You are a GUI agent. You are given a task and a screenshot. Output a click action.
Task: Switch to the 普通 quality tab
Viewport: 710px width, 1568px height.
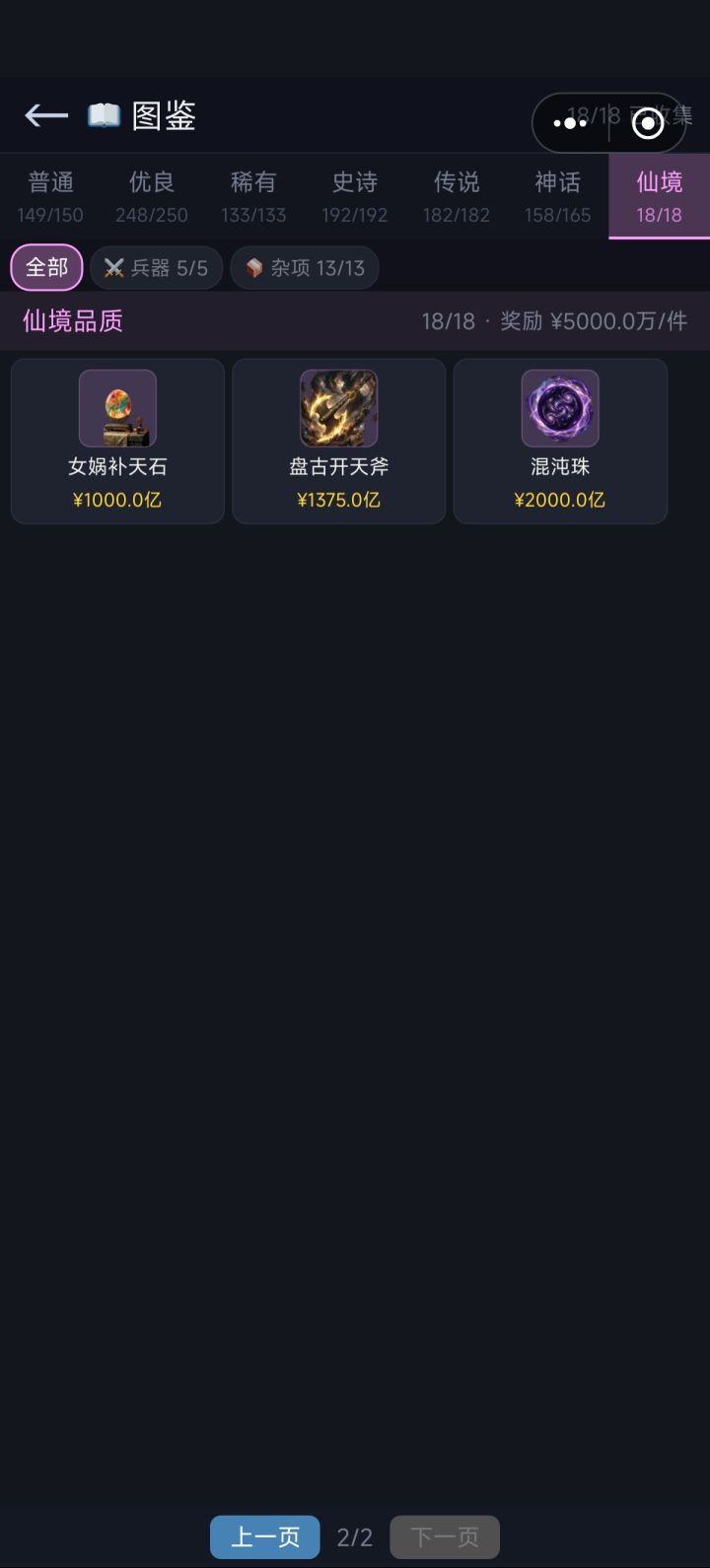tap(50, 196)
